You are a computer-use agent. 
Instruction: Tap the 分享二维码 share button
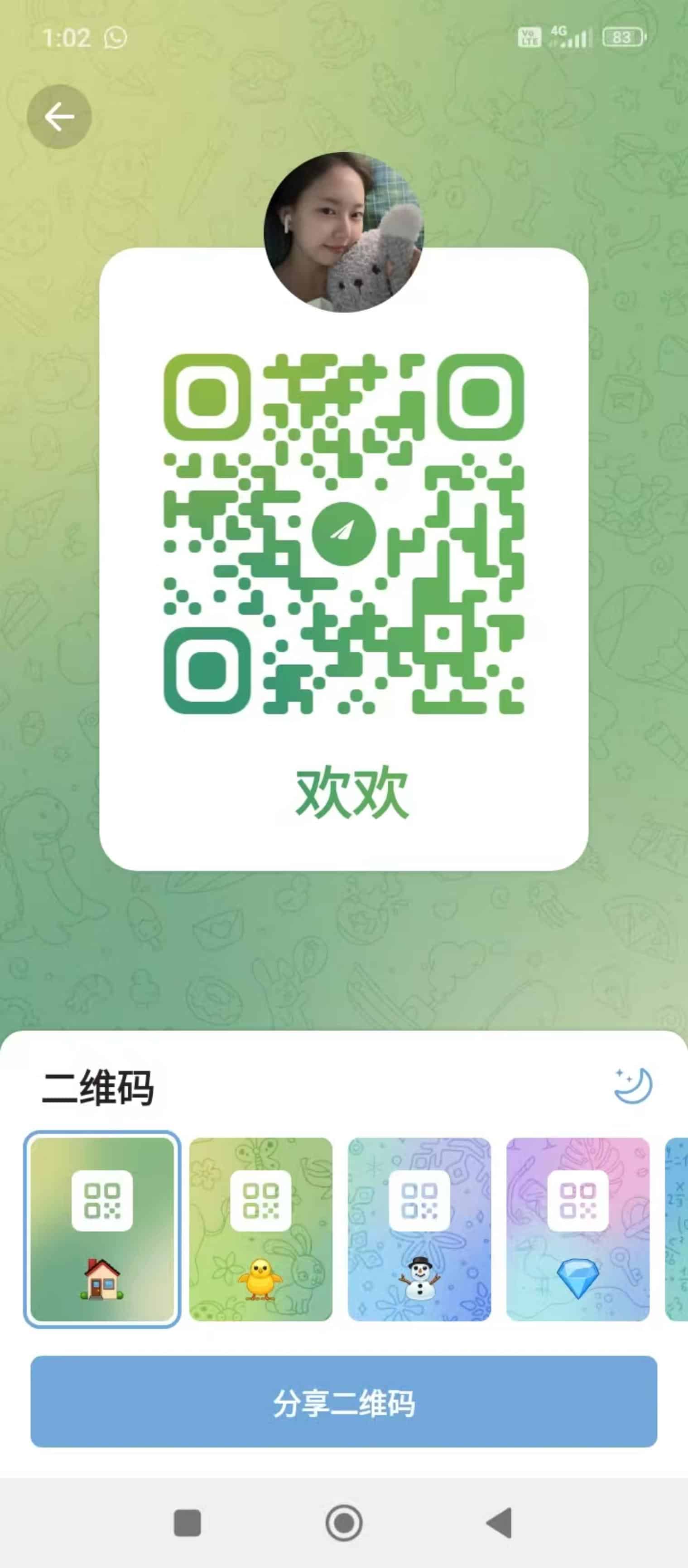click(344, 1402)
